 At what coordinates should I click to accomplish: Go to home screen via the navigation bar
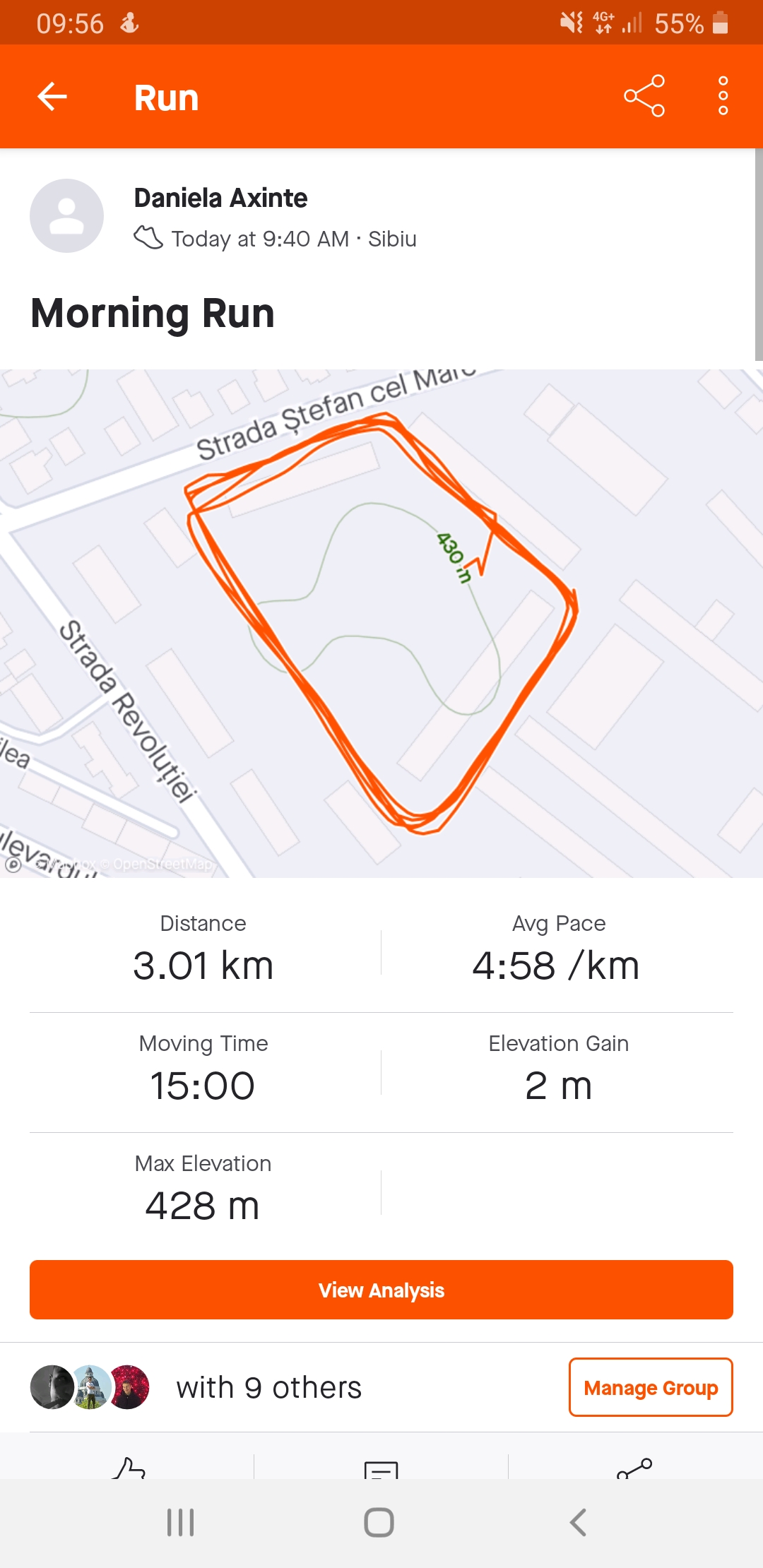coord(379,1522)
